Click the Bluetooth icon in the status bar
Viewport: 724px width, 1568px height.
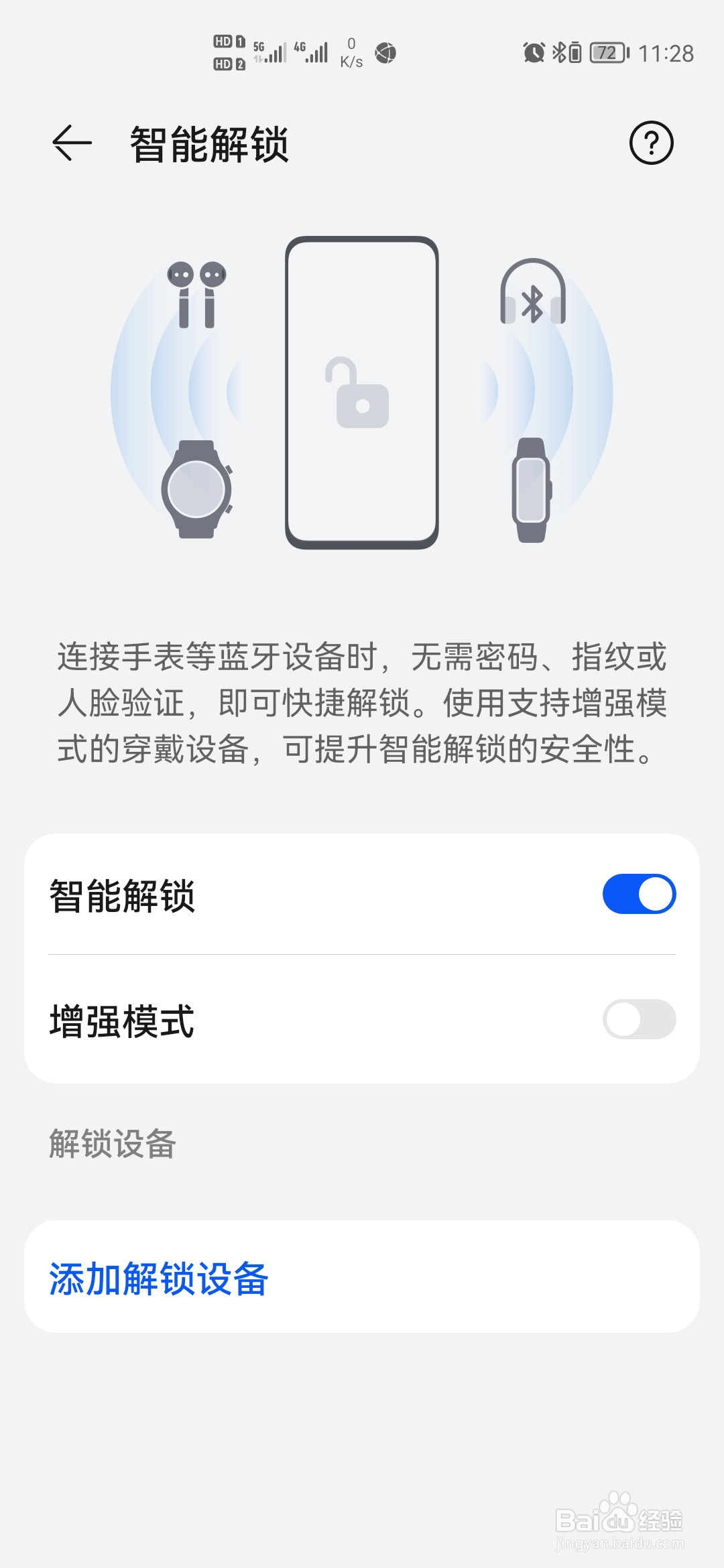pos(558,52)
